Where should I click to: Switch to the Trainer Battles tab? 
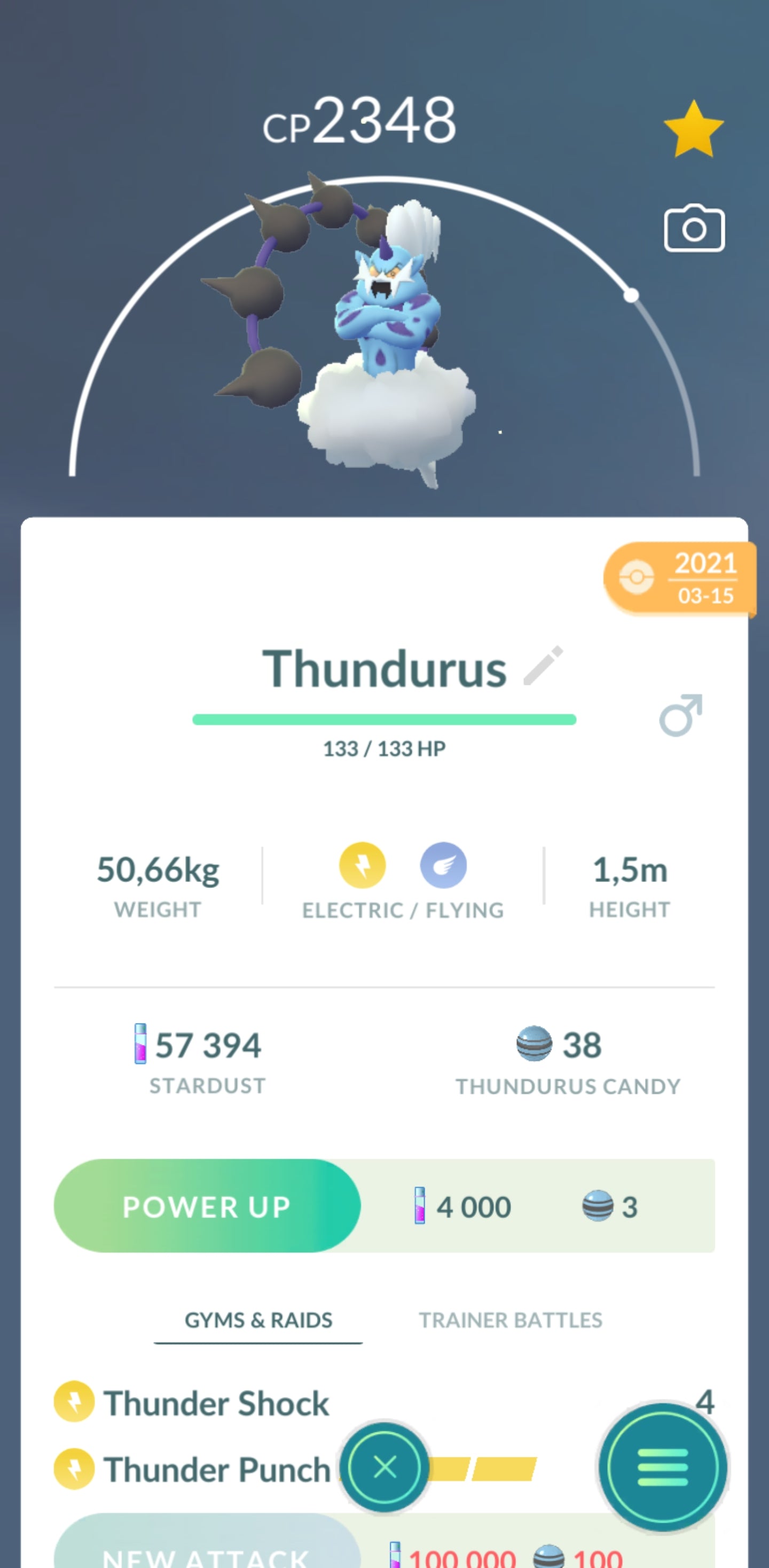click(510, 1320)
